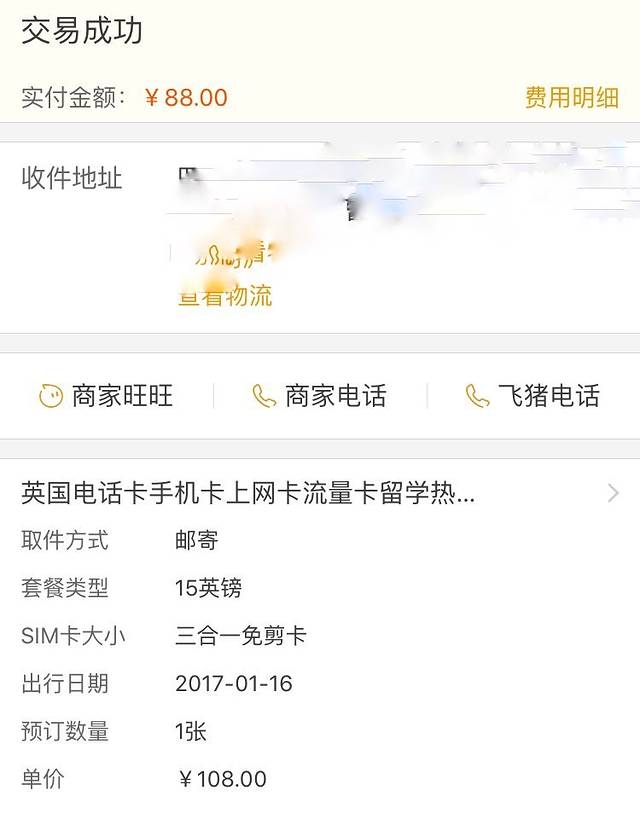640x814 pixels.
Task: Call the merchant with 商家电话
Action: (320, 396)
